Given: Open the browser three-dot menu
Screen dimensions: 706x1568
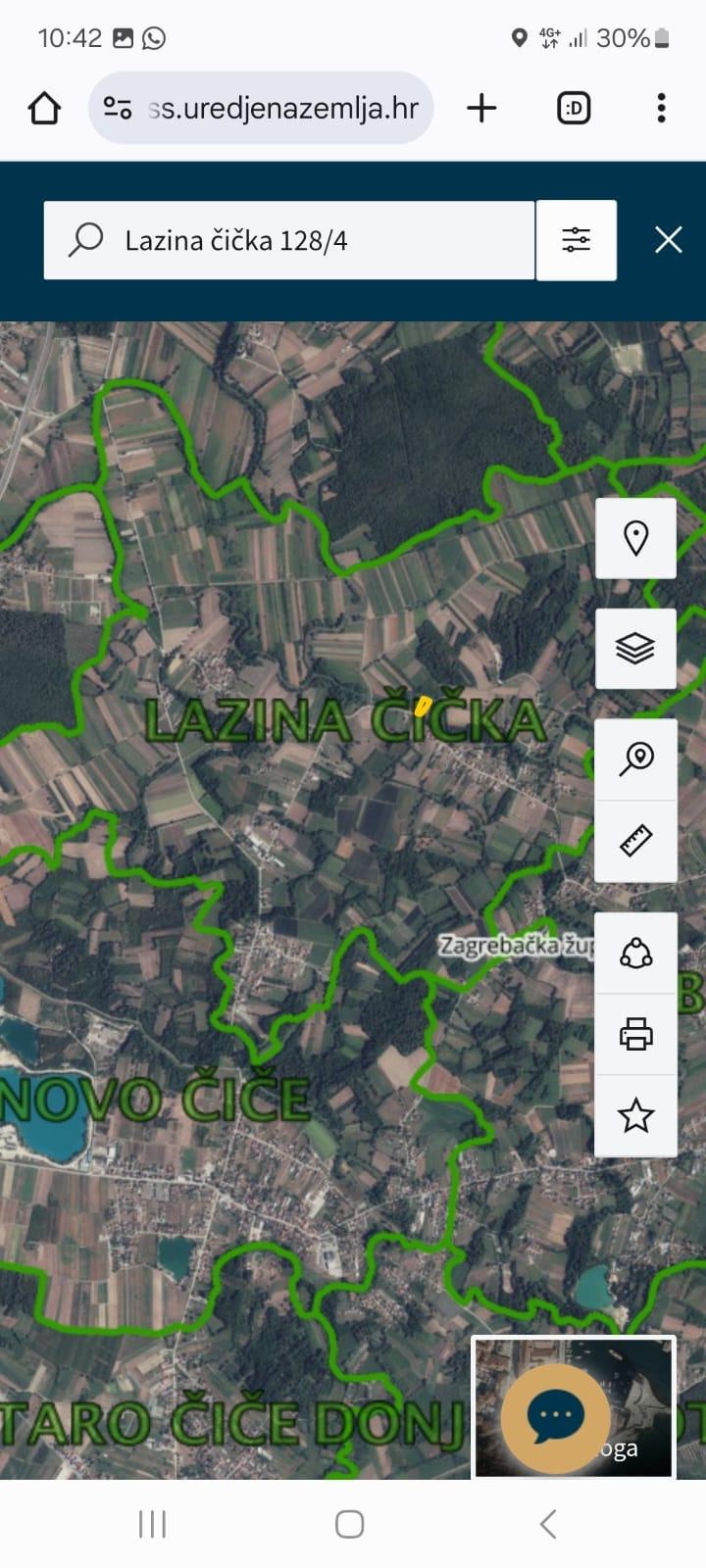Looking at the screenshot, I should [x=660, y=109].
